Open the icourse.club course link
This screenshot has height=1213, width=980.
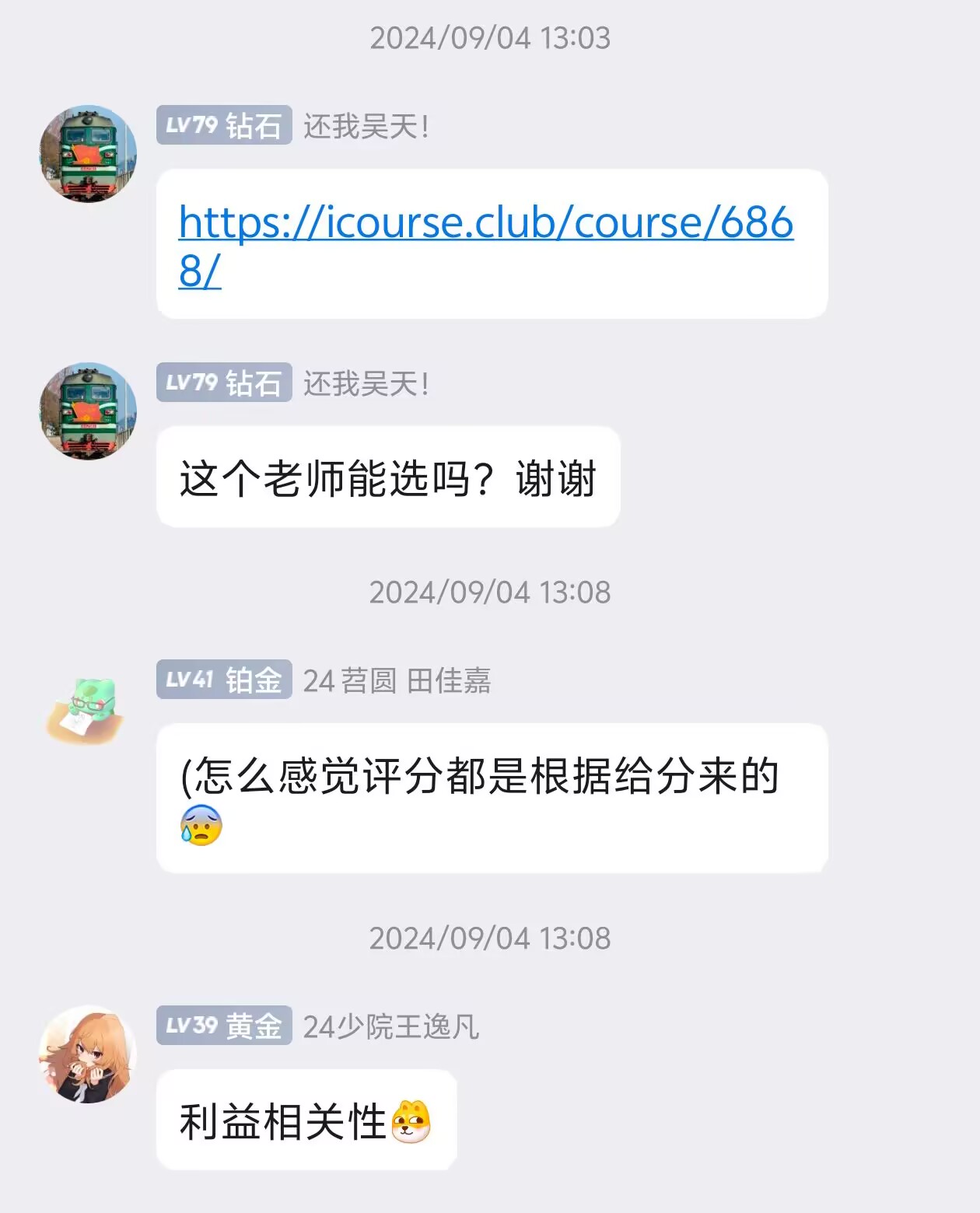[485, 224]
